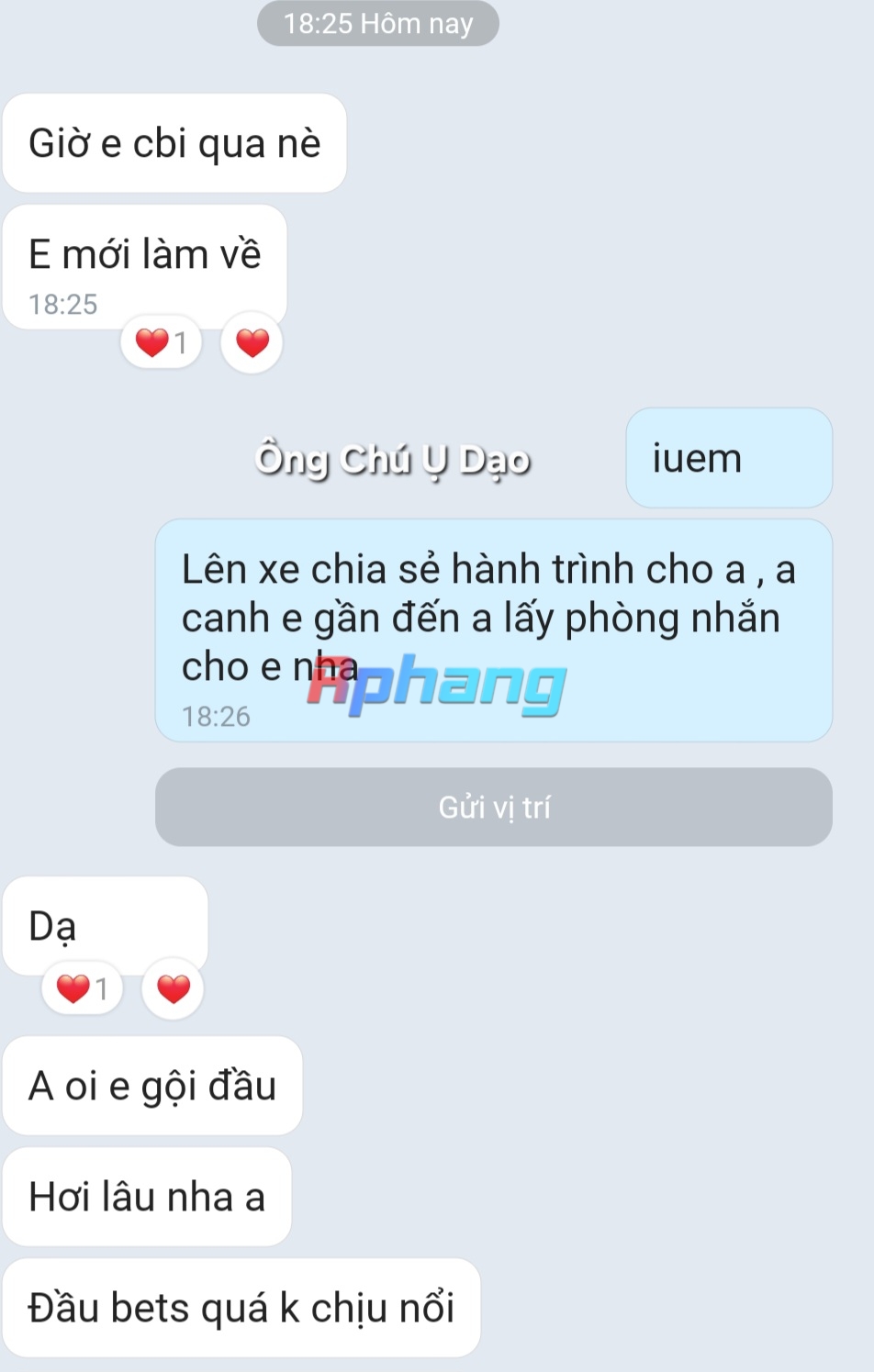Viewport: 874px width, 1372px height.
Task: View reaction count on "E mới làm về"
Action: pyautogui.click(x=161, y=343)
